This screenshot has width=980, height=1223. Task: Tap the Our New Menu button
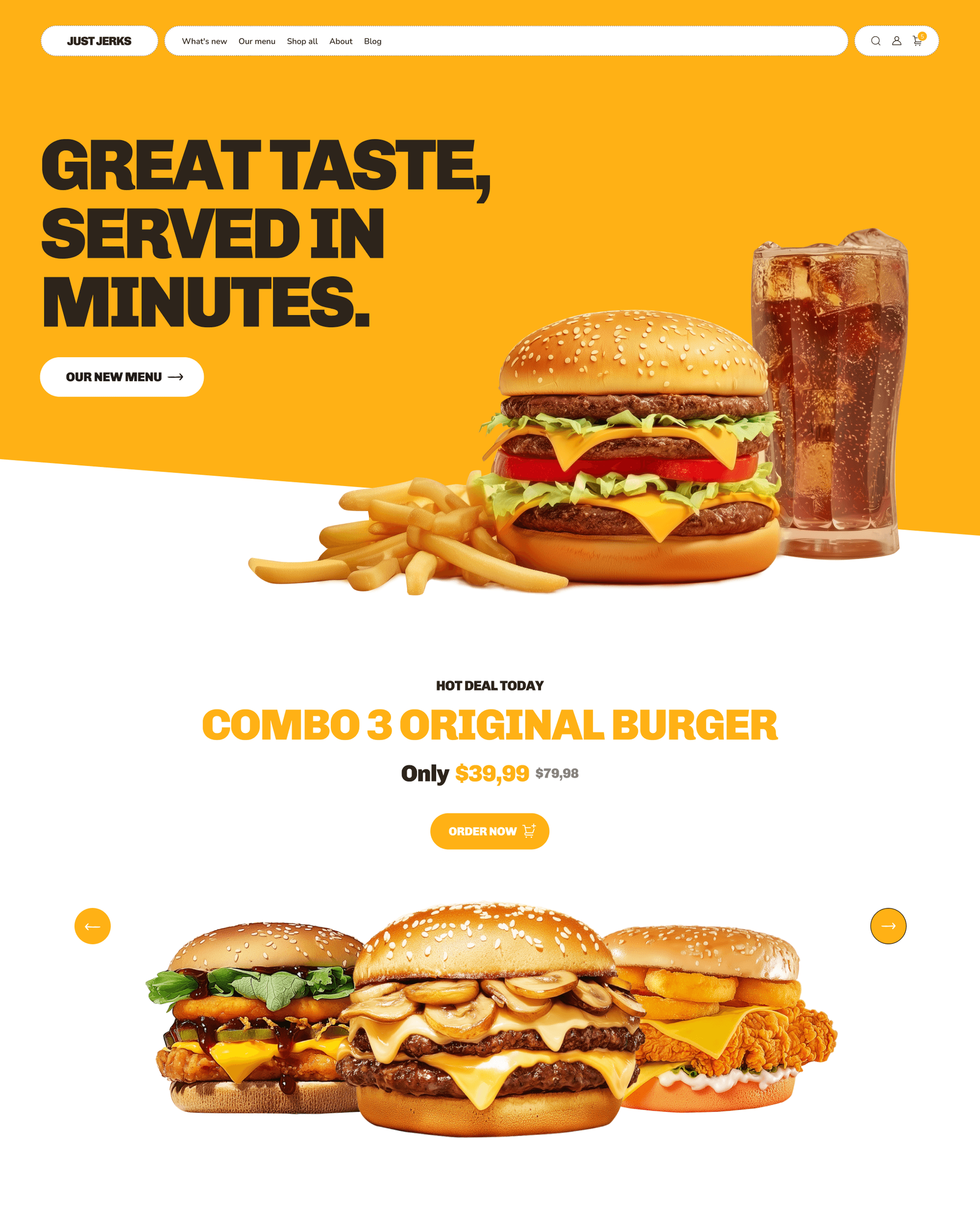(x=122, y=377)
